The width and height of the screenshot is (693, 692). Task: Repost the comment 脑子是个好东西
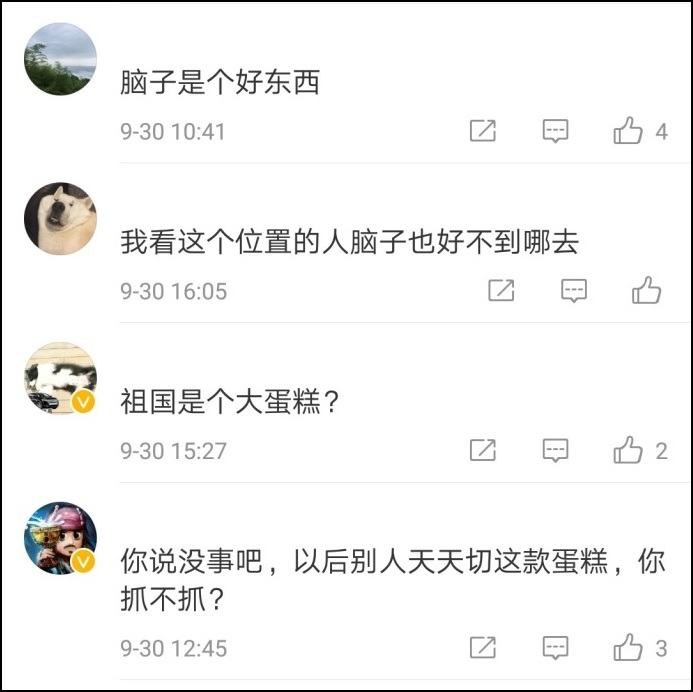point(483,131)
